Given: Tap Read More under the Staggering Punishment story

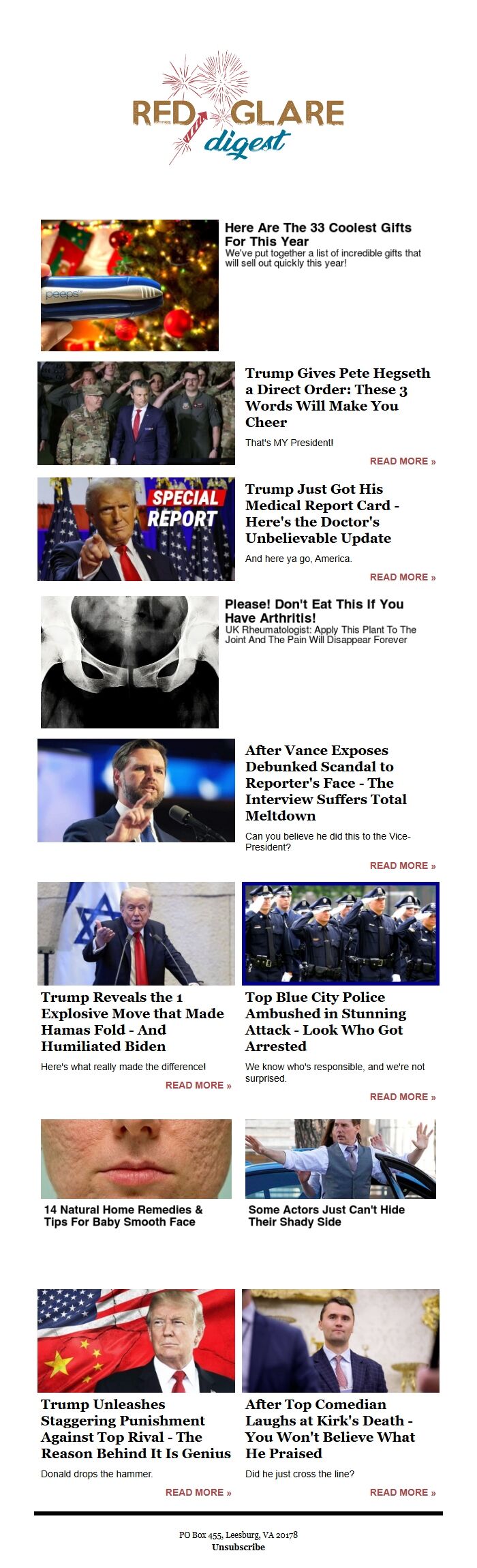Looking at the screenshot, I should tap(198, 1492).
